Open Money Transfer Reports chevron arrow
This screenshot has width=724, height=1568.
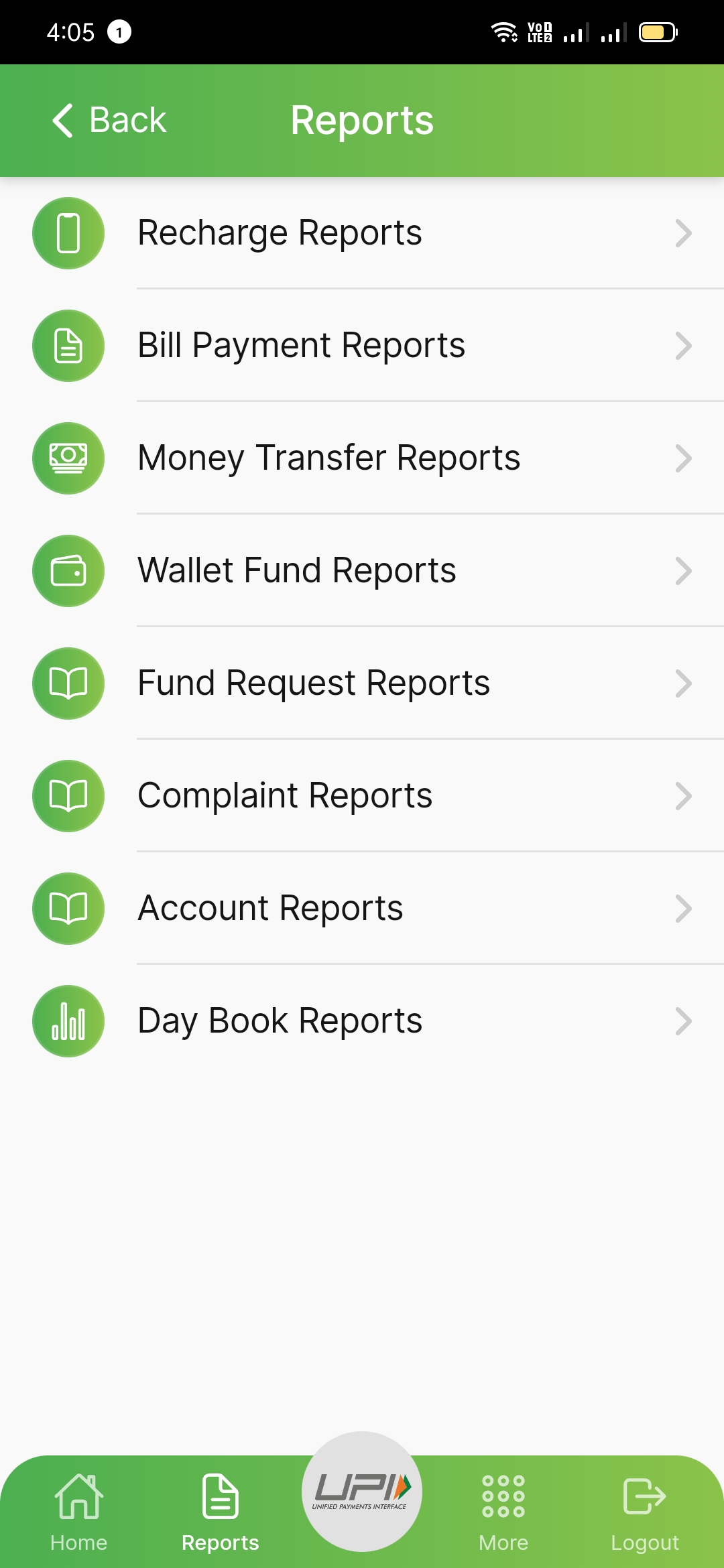(684, 458)
